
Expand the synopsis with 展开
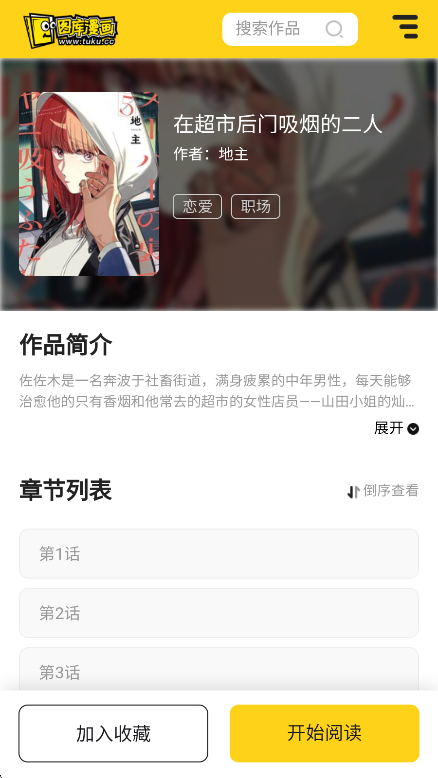point(396,428)
